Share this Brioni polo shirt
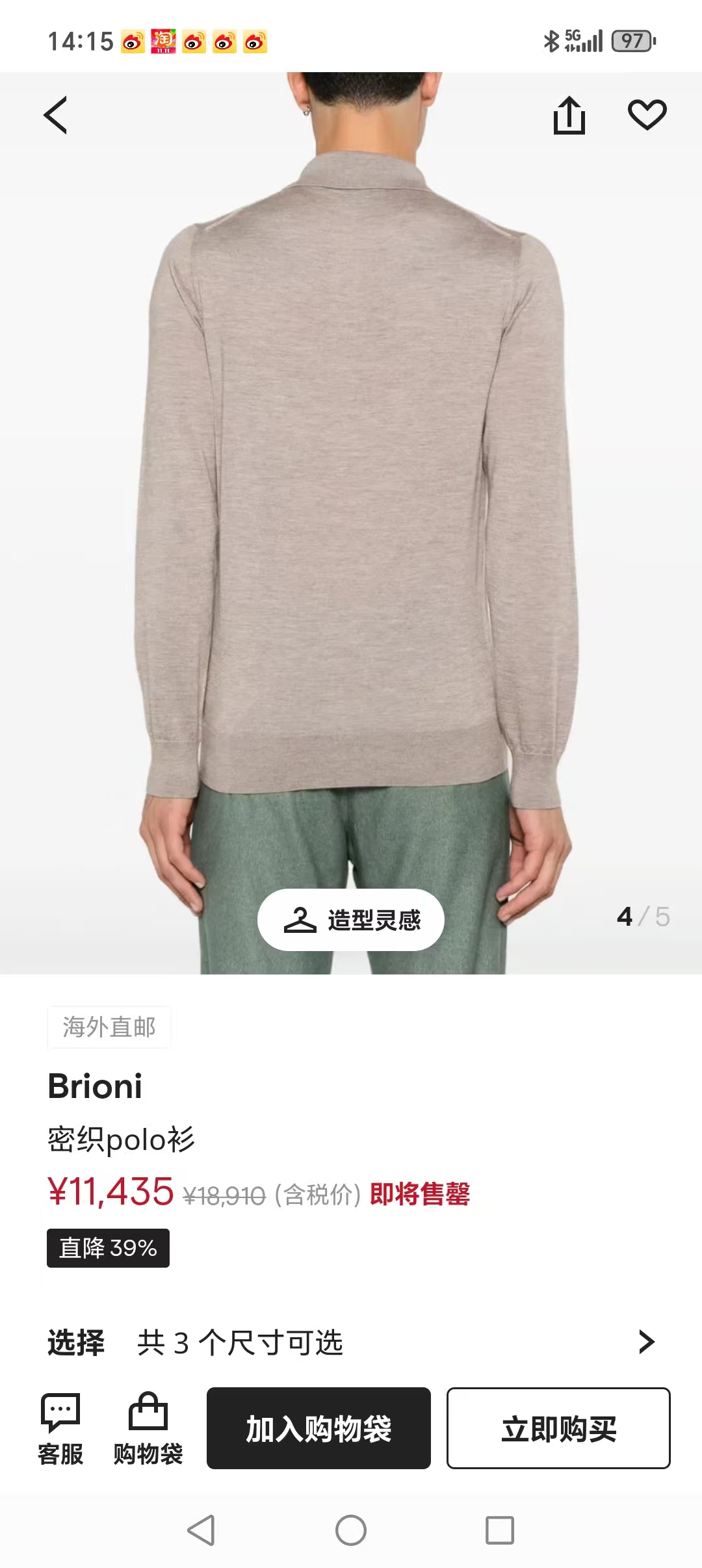The width and height of the screenshot is (702, 1568). 569,116
